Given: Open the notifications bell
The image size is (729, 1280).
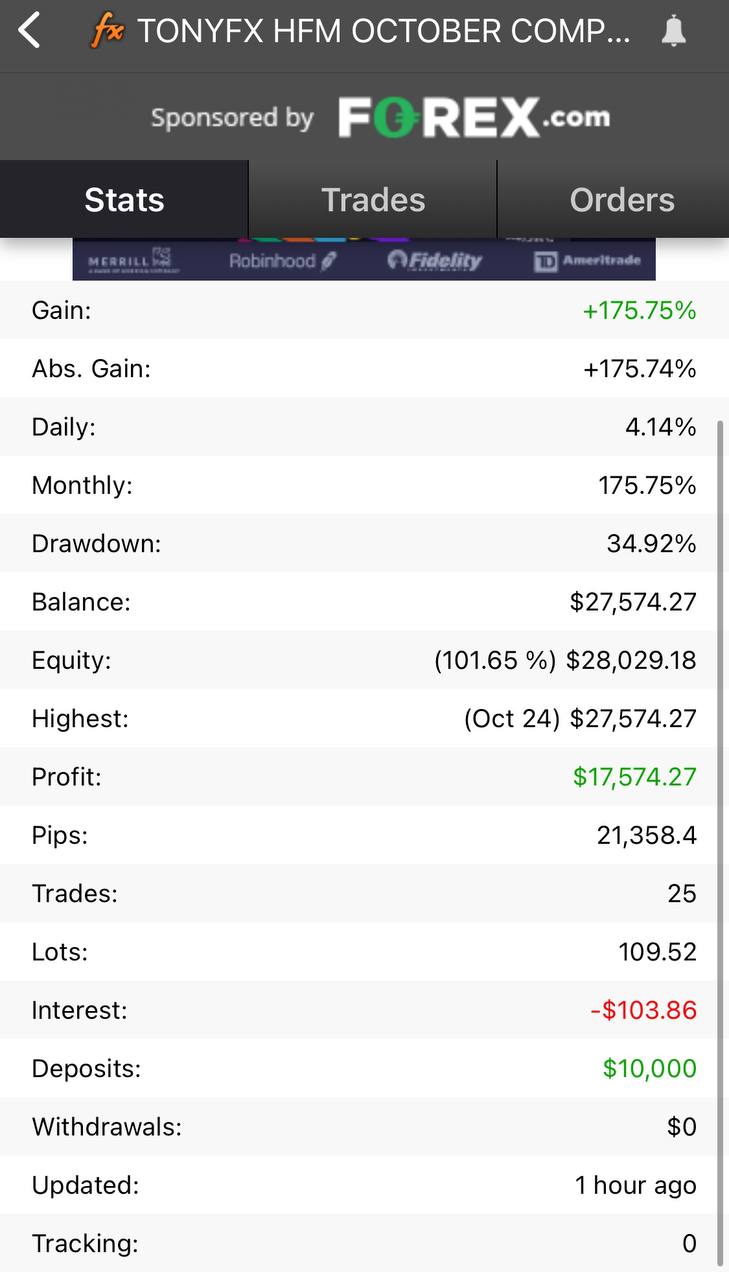Looking at the screenshot, I should point(674,32).
